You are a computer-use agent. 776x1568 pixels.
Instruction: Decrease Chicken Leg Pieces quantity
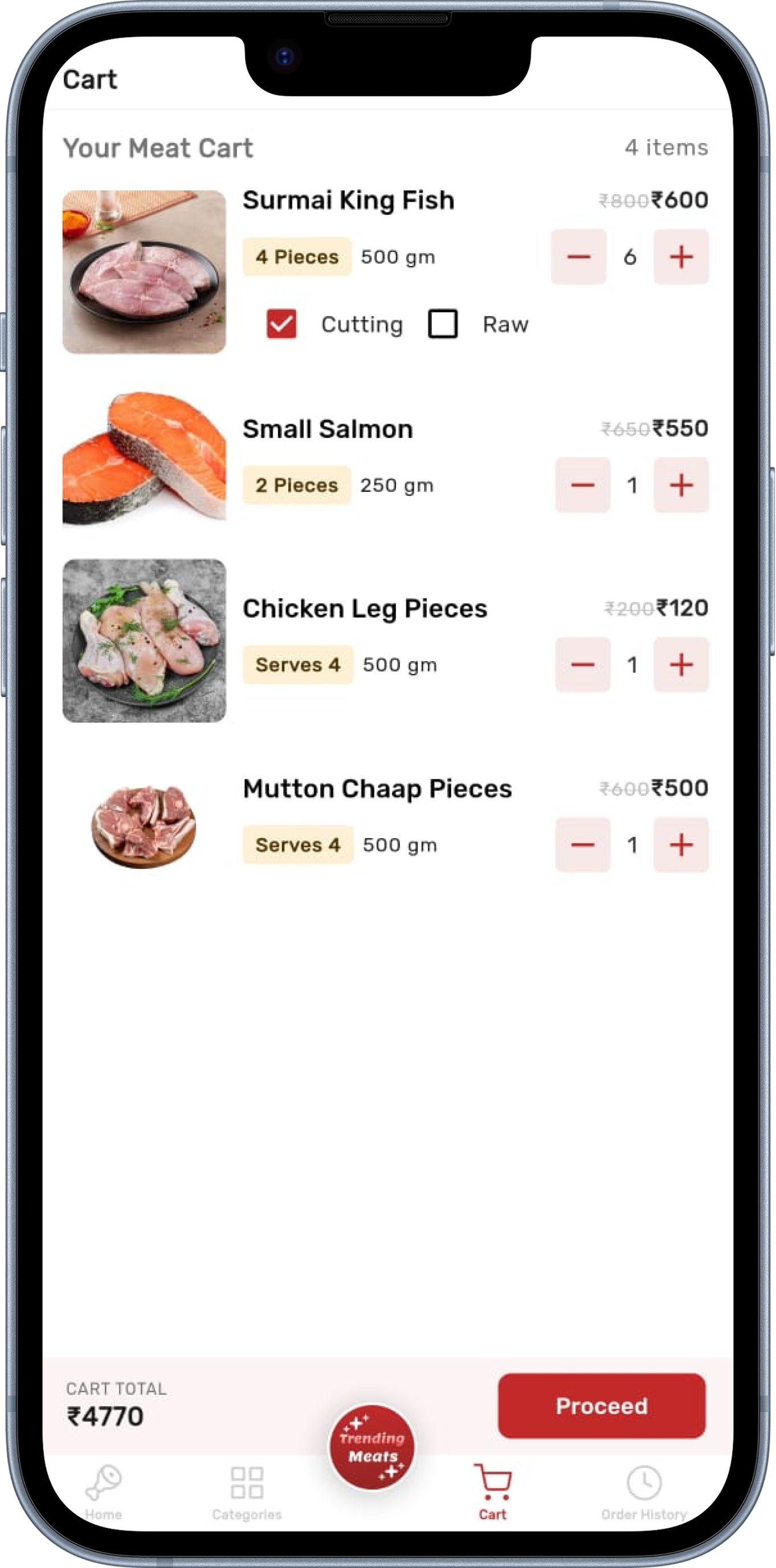pos(582,665)
